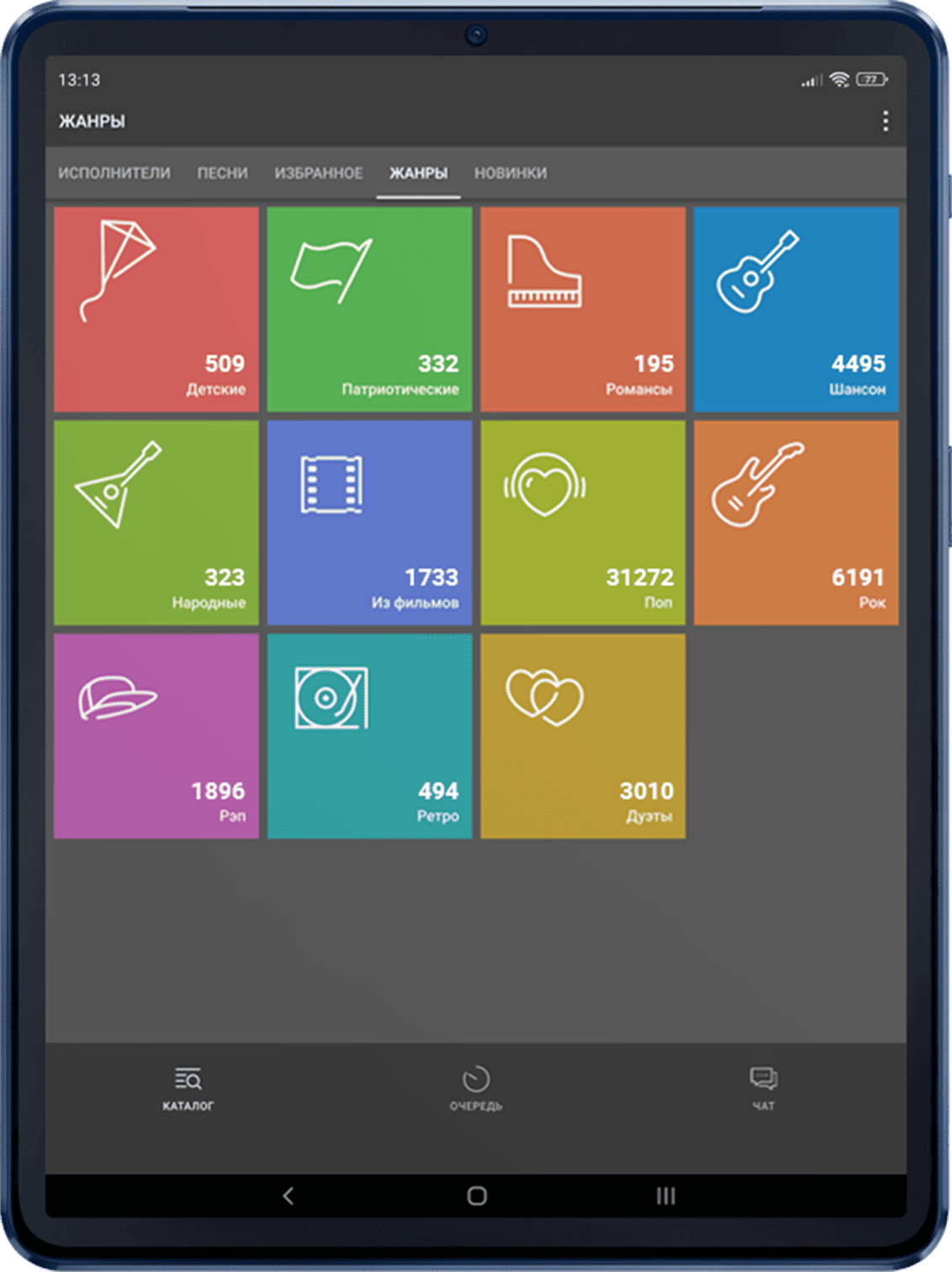
Task: Open the Дуэты genre tile
Action: tap(583, 736)
